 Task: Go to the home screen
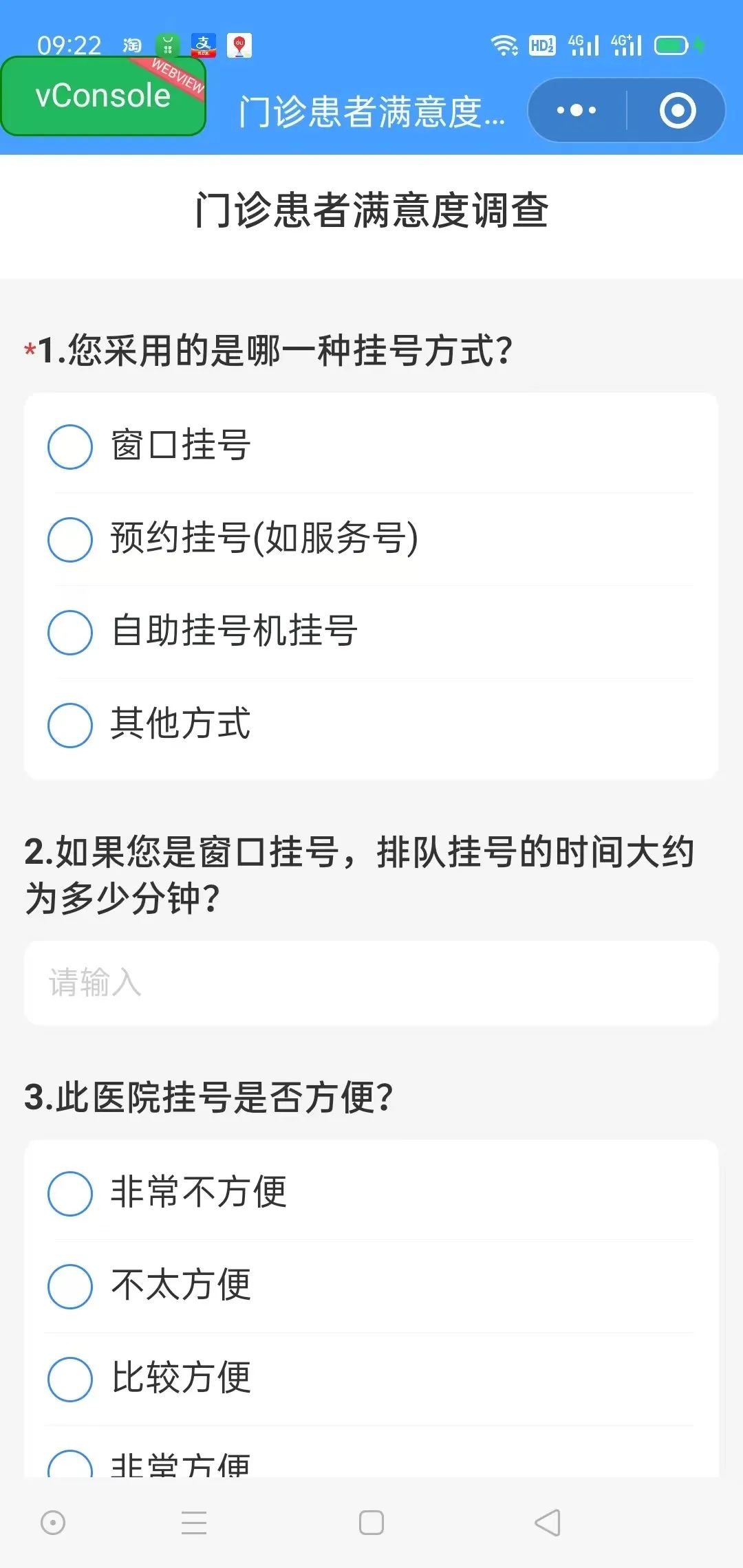(371, 1523)
